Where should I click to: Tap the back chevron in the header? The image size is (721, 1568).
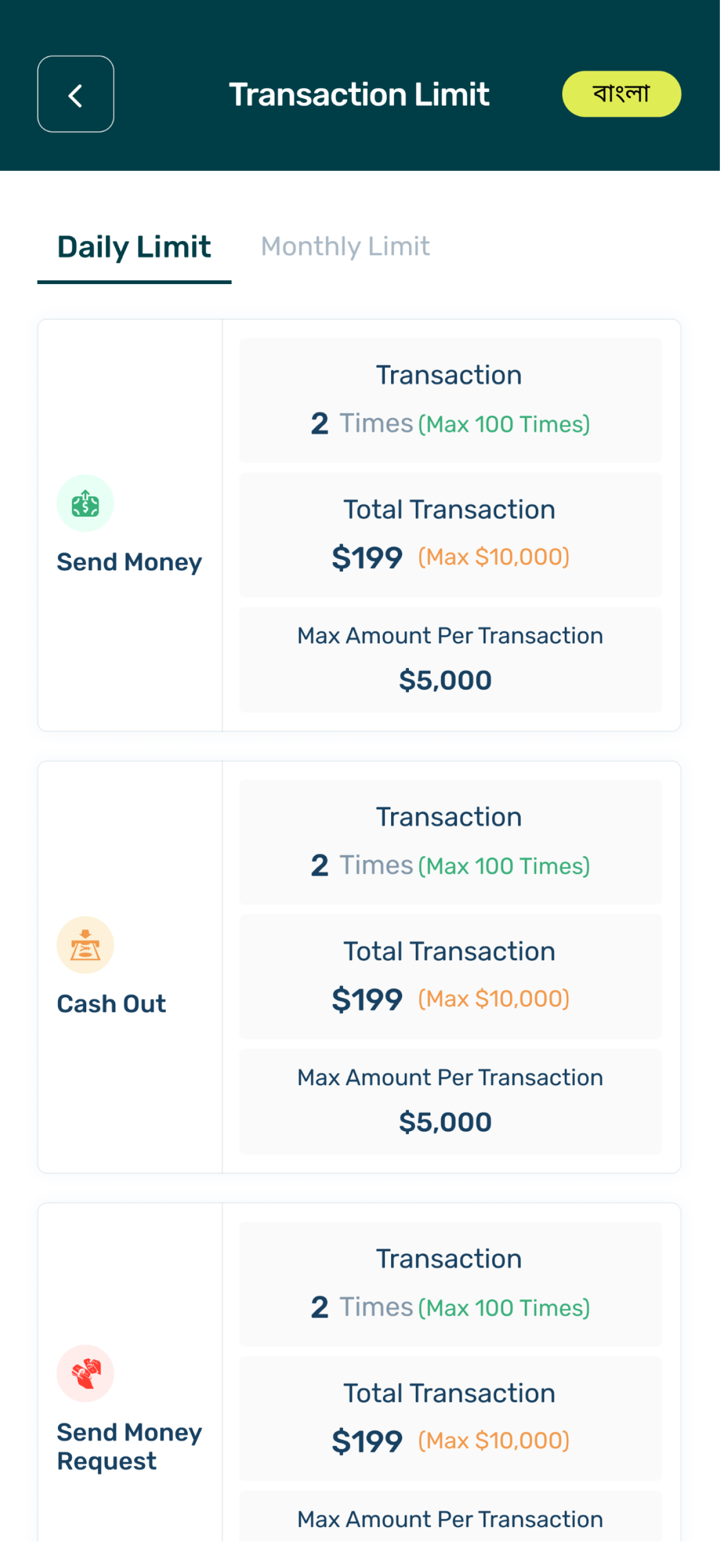click(75, 94)
